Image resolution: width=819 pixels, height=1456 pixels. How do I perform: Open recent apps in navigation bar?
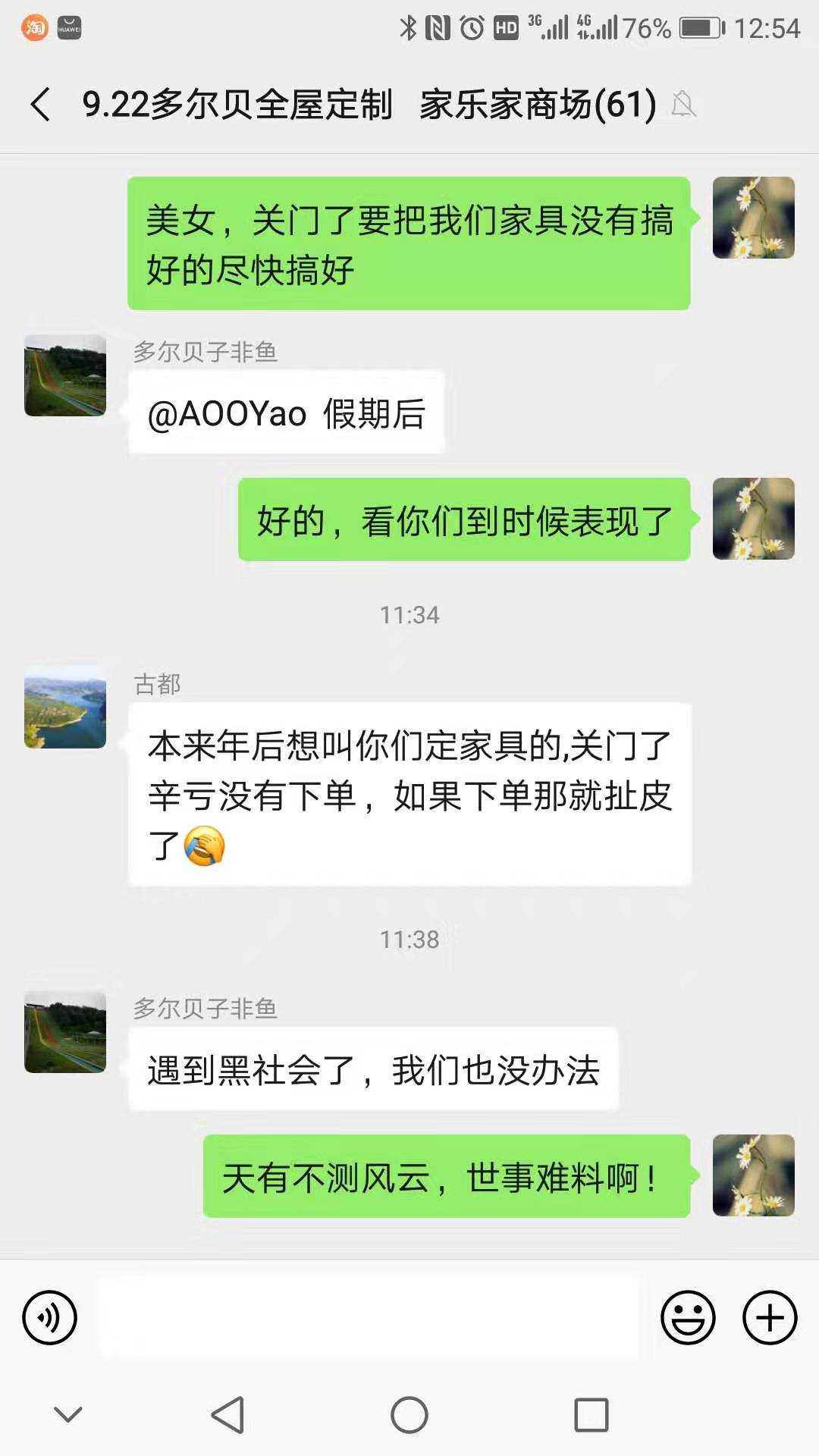[591, 1415]
